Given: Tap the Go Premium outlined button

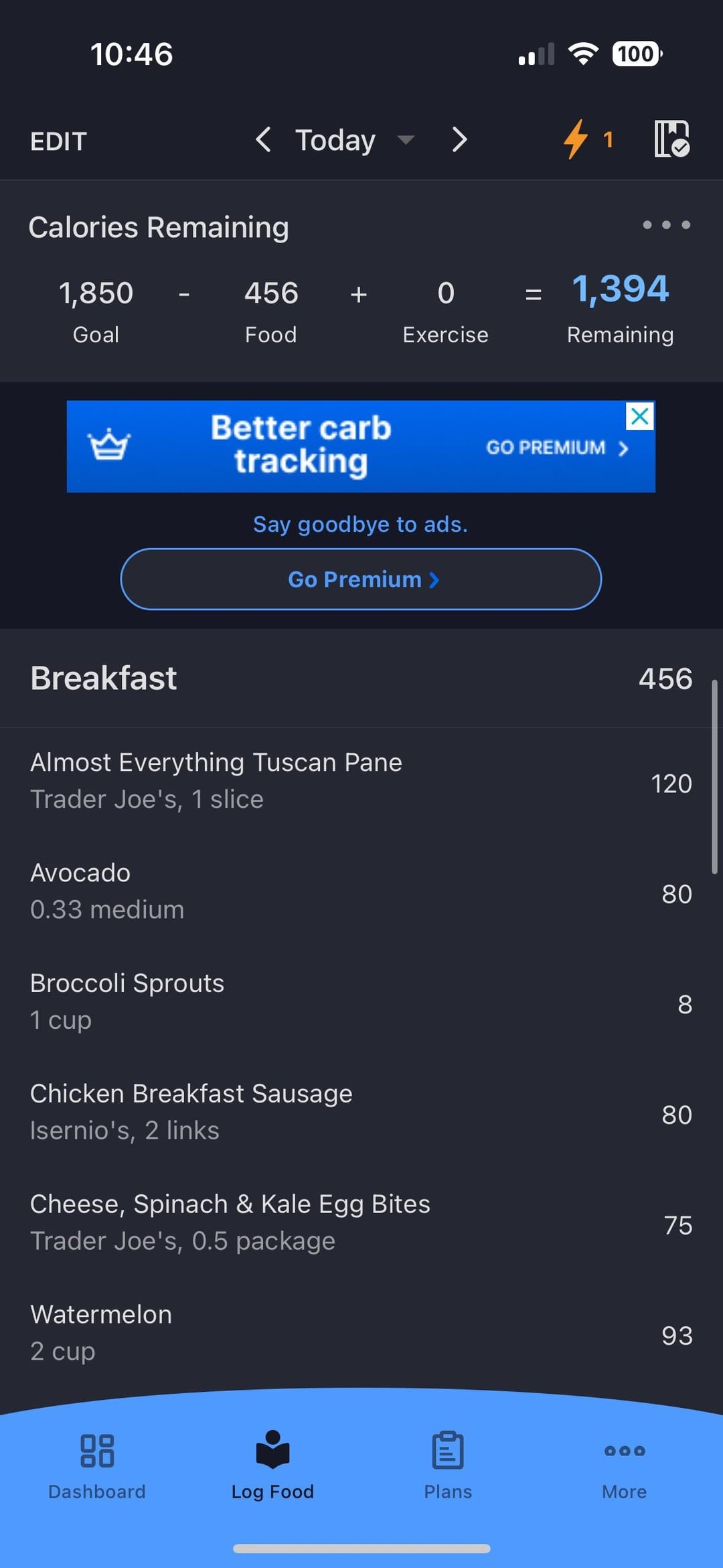Looking at the screenshot, I should click(x=361, y=579).
